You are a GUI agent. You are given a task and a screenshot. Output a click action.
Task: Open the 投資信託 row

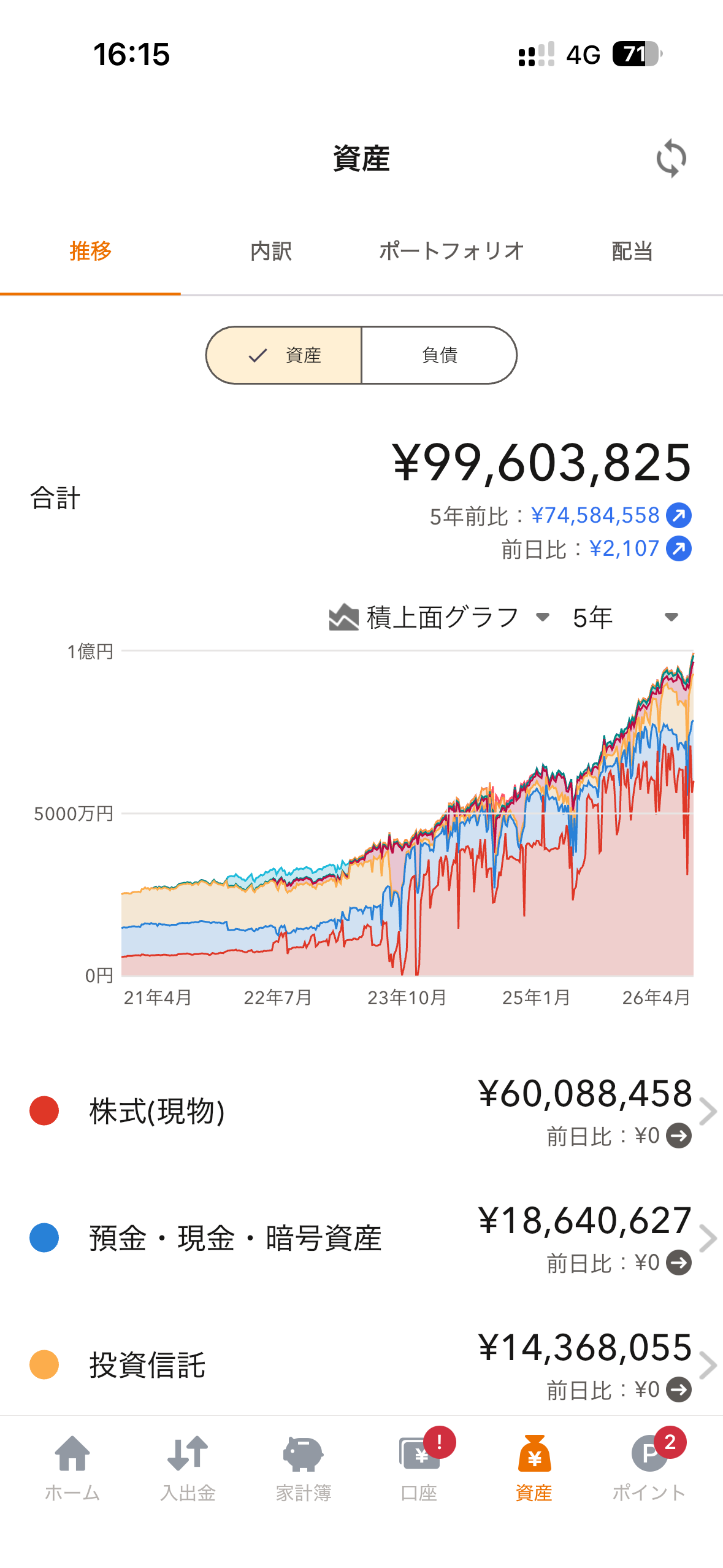point(361,1365)
